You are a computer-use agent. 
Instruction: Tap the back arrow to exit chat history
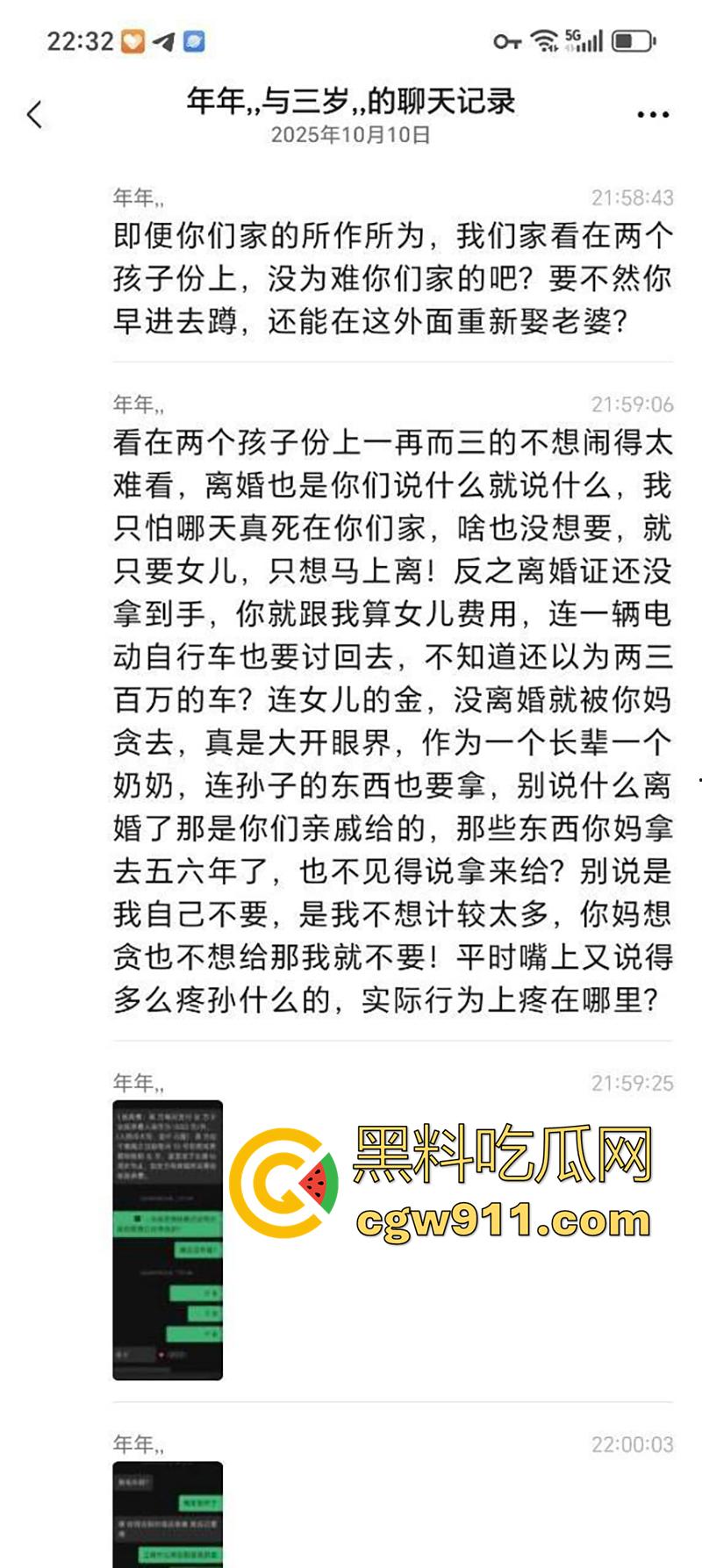(35, 114)
